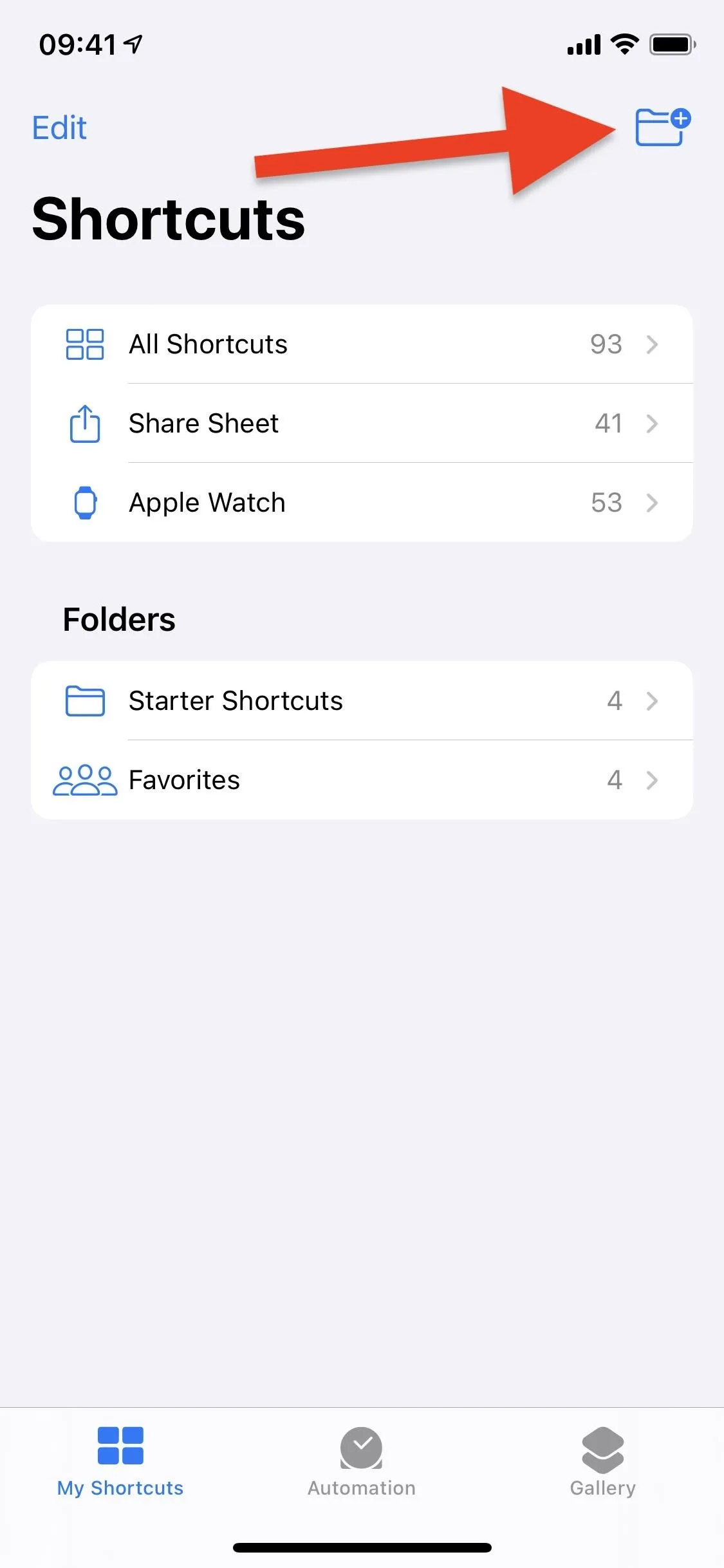The height and width of the screenshot is (1568, 724).
Task: Switch to the Gallery tab
Action: (603, 1462)
